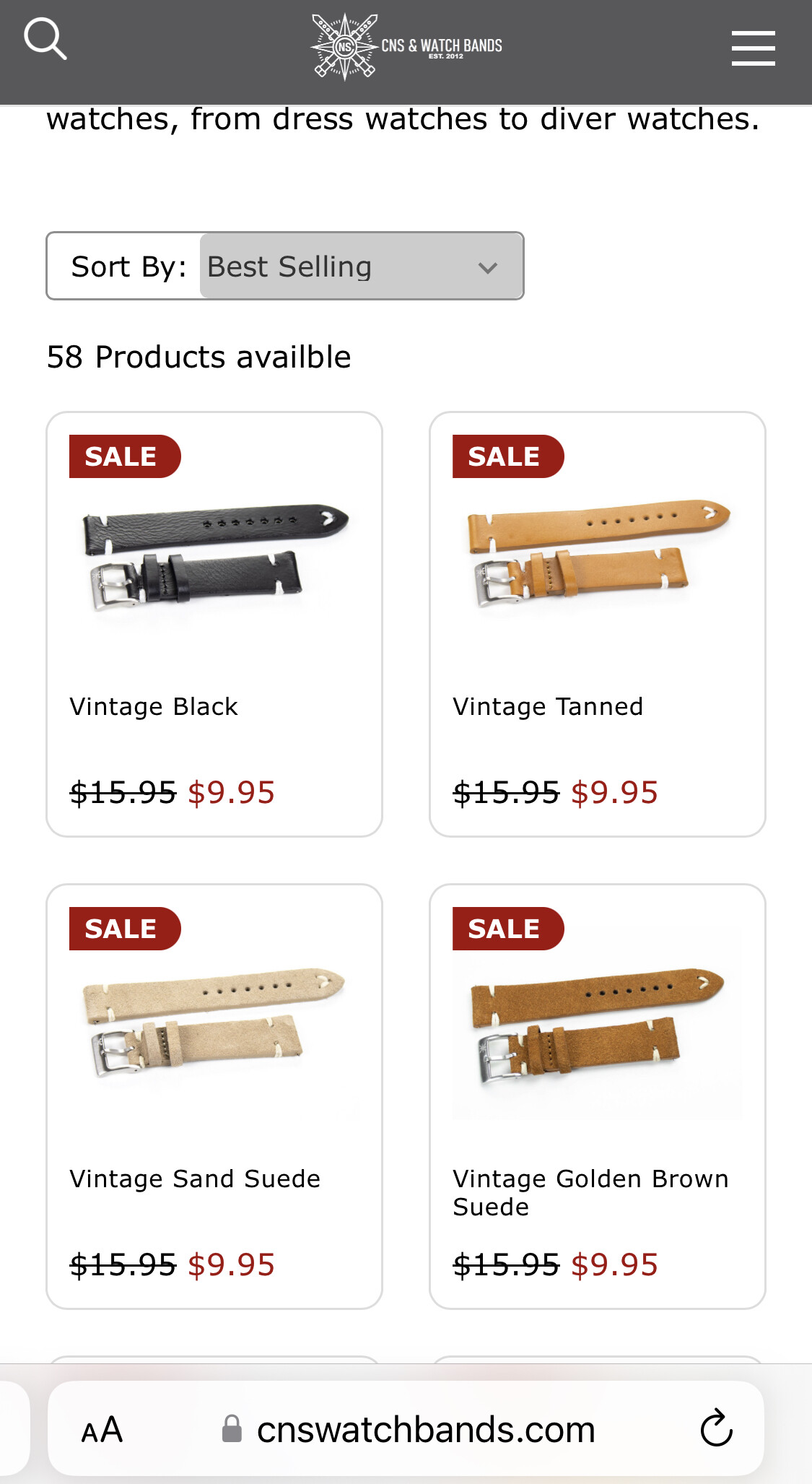Open the search magnifier icon
This screenshot has width=812, height=1484.
coord(45,39)
